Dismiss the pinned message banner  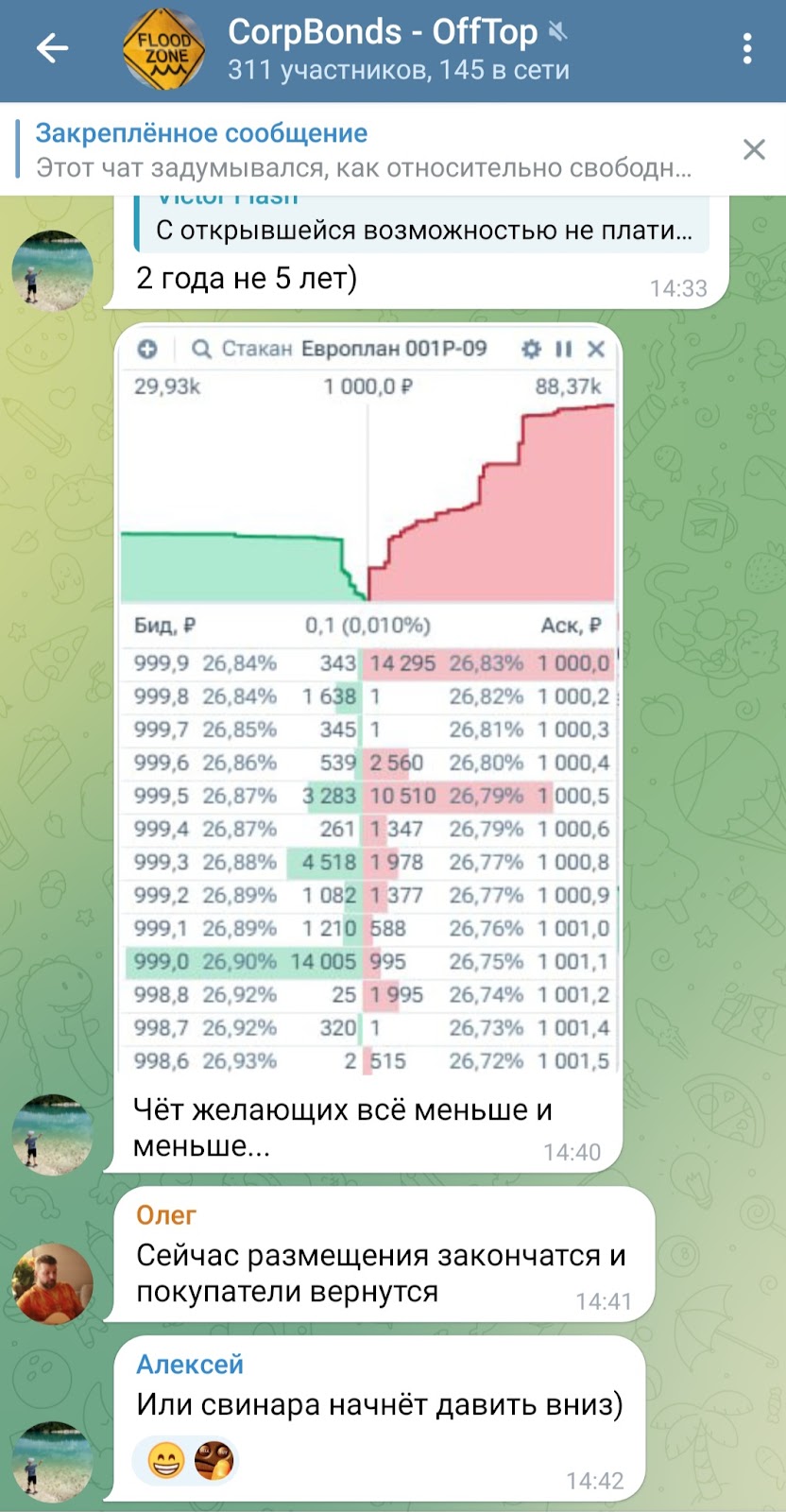(x=754, y=150)
